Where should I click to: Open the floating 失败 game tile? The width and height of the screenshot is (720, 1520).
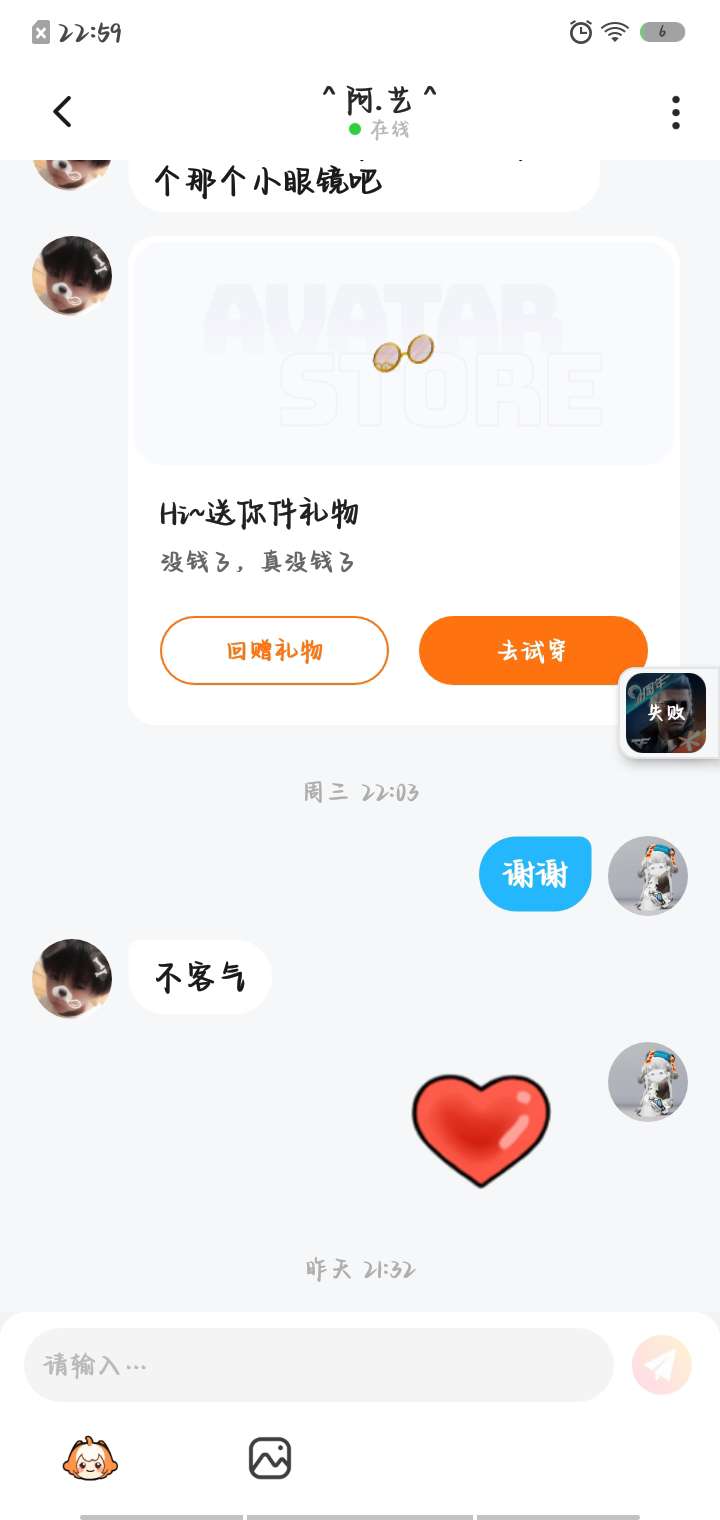click(x=666, y=713)
